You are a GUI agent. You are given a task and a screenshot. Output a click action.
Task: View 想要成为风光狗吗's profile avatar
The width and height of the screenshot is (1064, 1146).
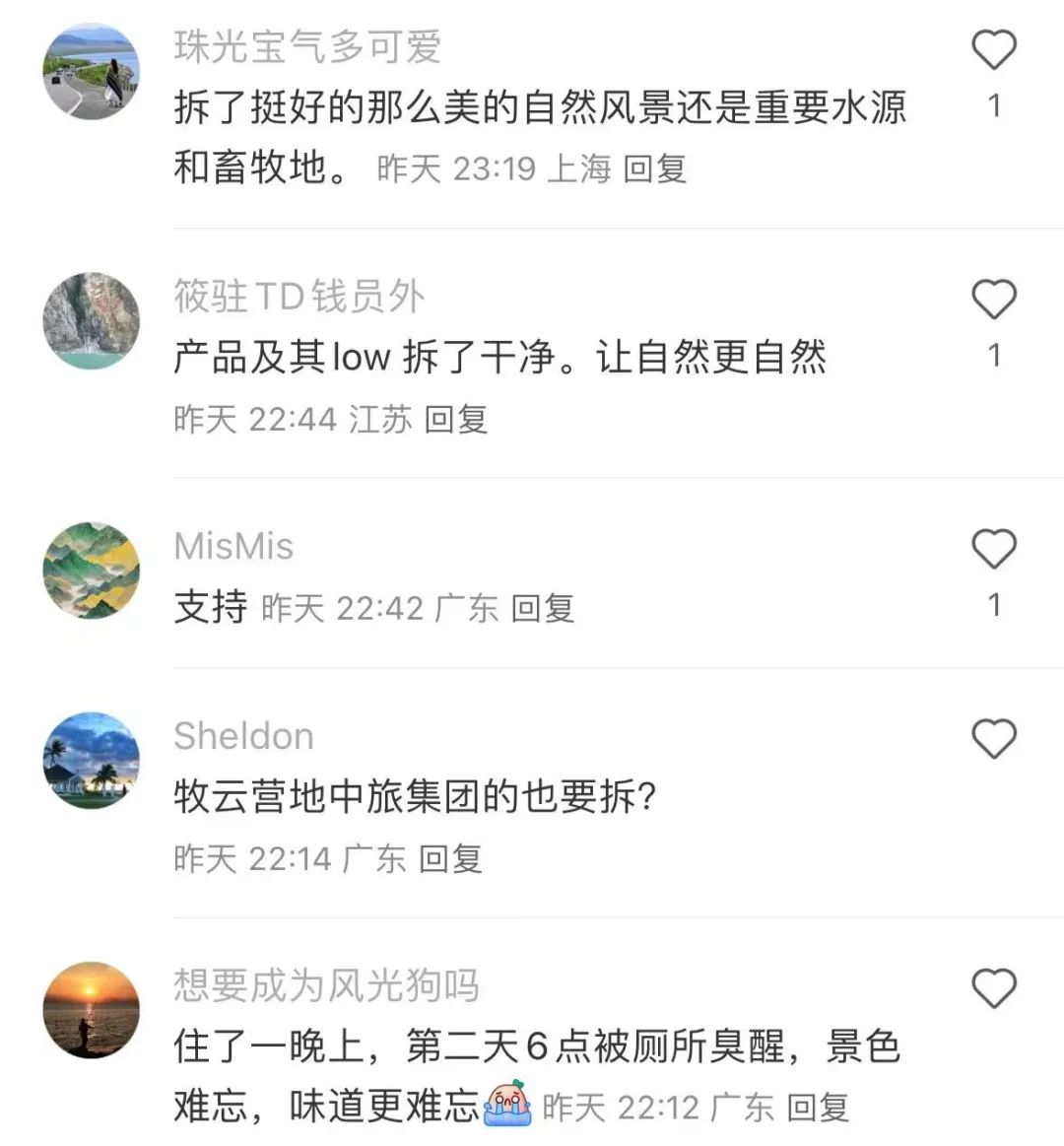[x=92, y=1010]
